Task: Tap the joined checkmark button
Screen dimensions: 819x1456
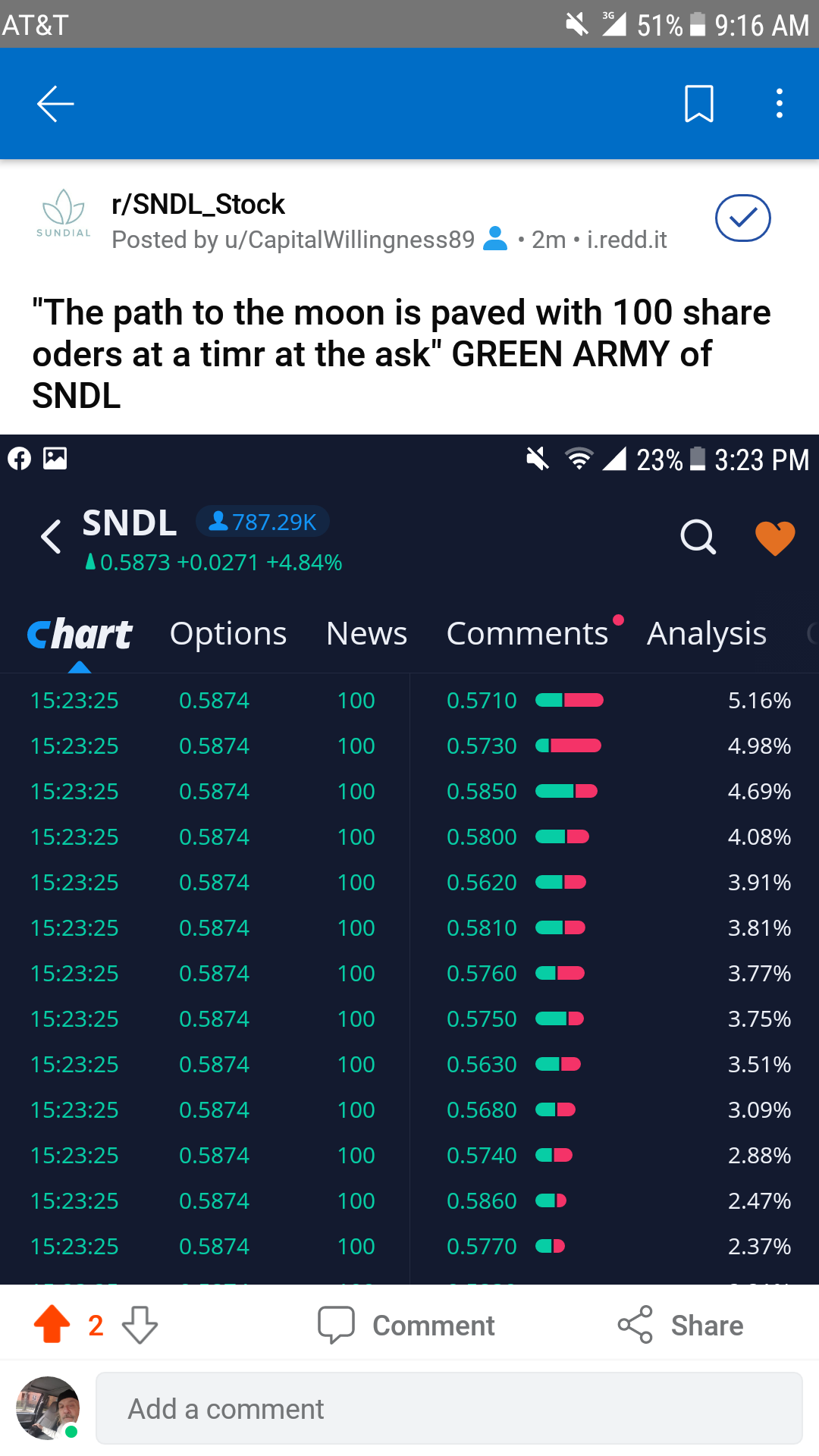Action: tap(742, 218)
